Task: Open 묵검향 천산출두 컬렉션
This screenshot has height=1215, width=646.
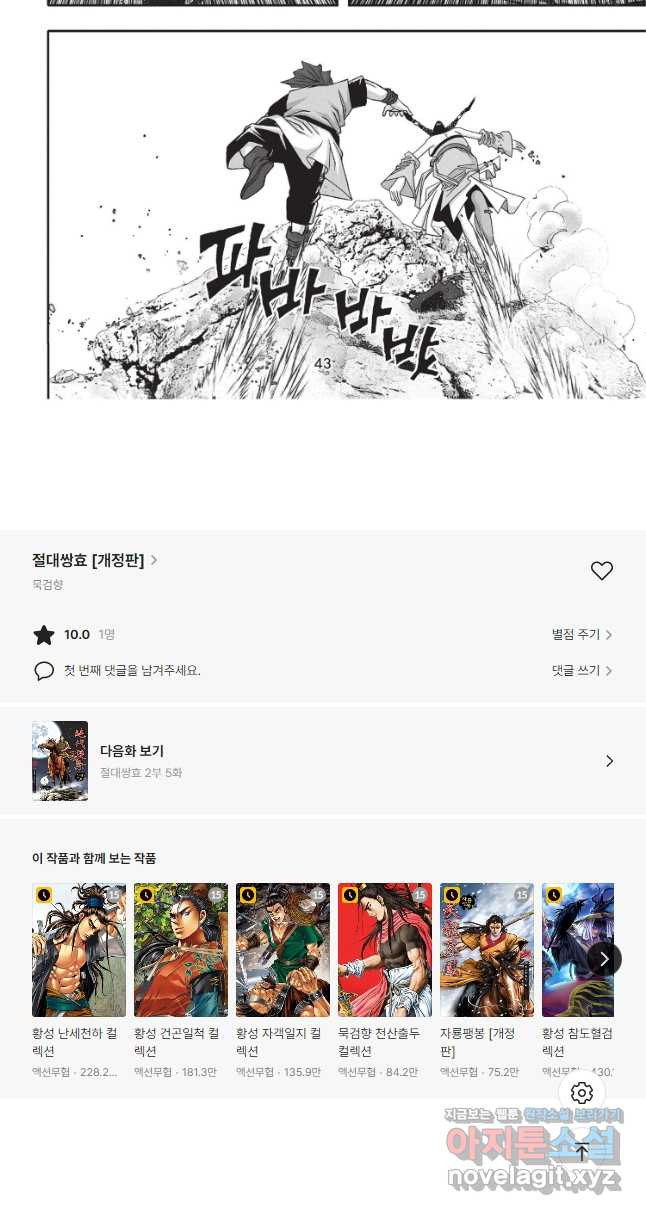Action: point(385,950)
